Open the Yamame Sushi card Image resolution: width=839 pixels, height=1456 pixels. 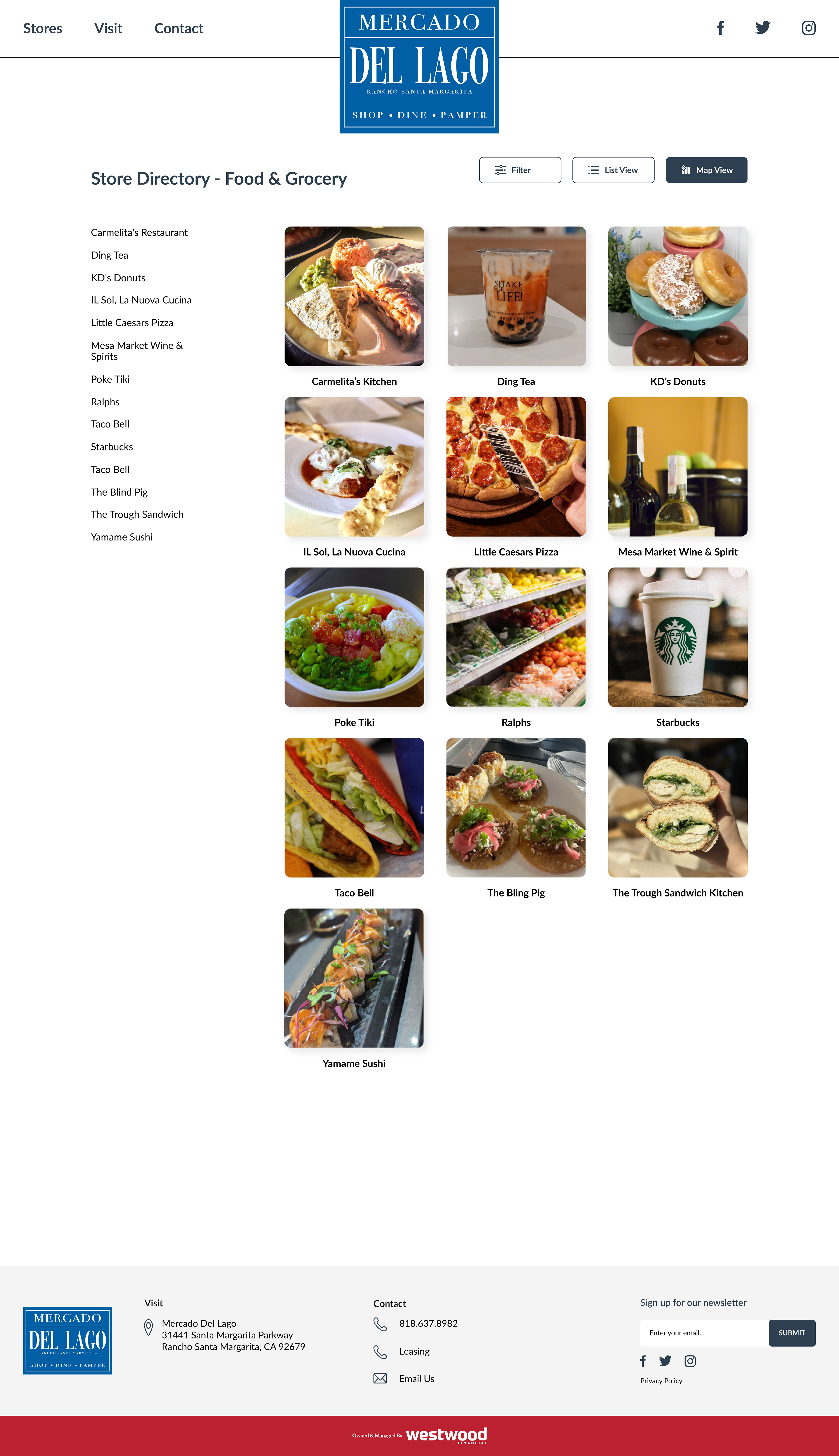[354, 988]
